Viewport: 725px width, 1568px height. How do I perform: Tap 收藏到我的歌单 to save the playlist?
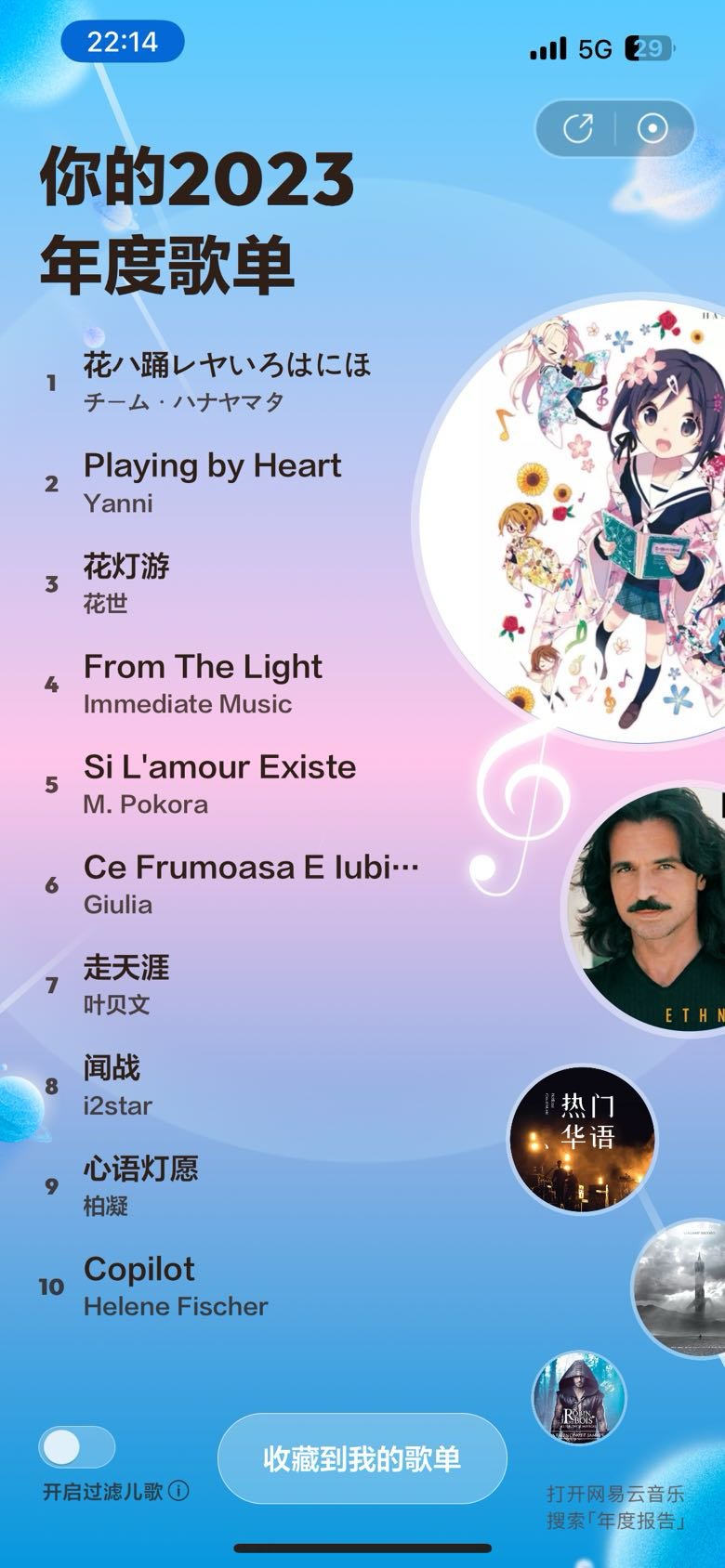click(362, 1458)
